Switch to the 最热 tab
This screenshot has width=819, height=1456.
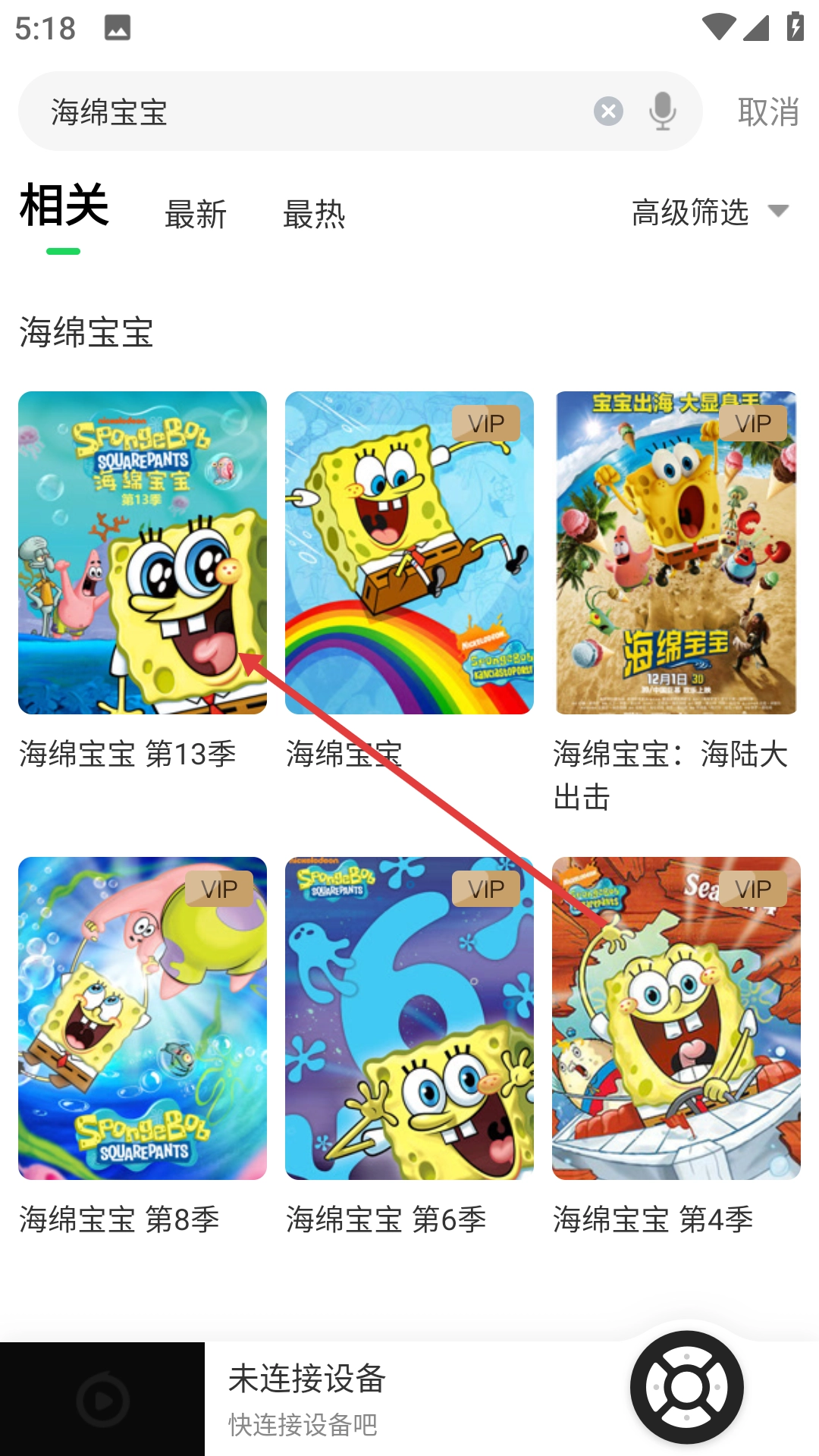pos(314,215)
